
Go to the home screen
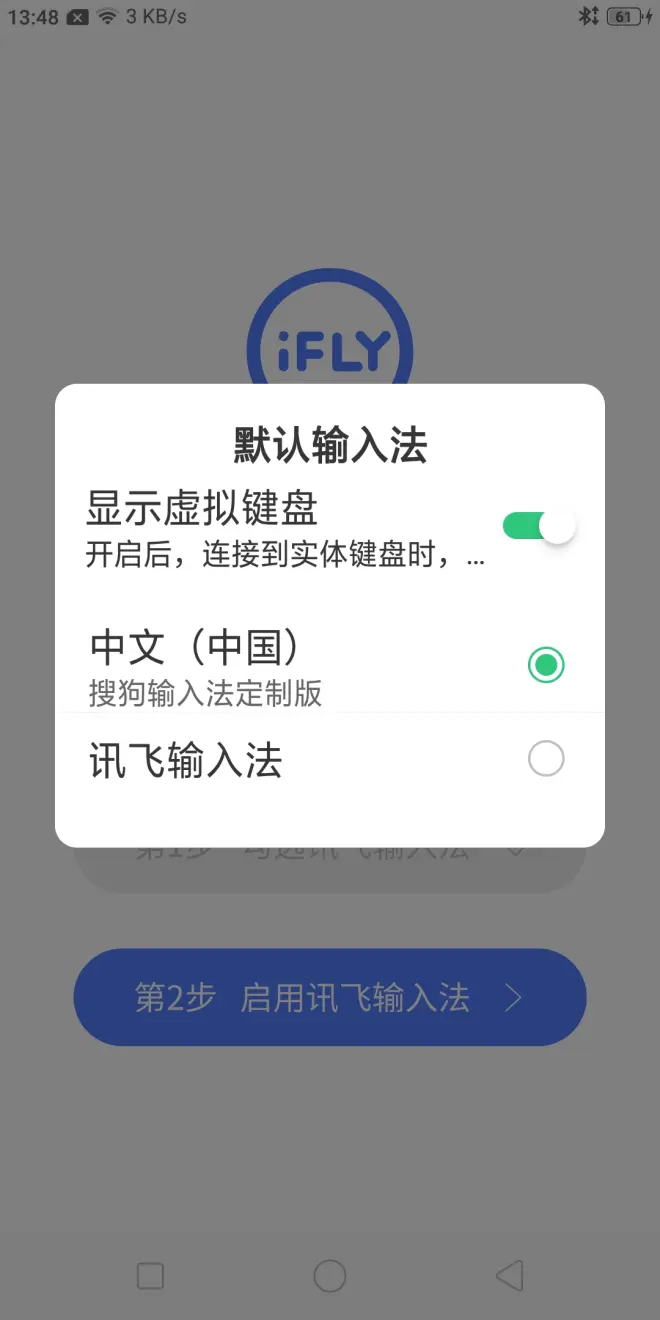click(330, 1275)
